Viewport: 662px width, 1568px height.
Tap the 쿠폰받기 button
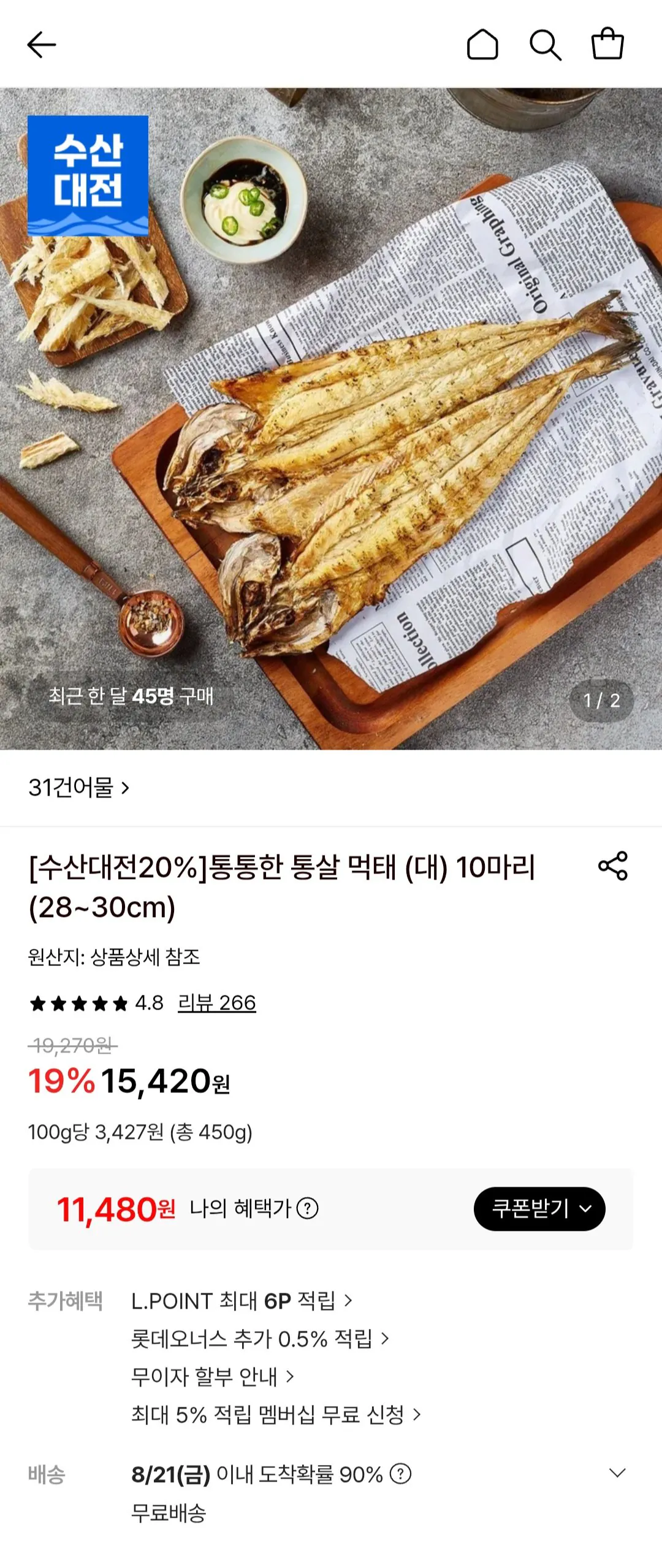[x=539, y=1209]
